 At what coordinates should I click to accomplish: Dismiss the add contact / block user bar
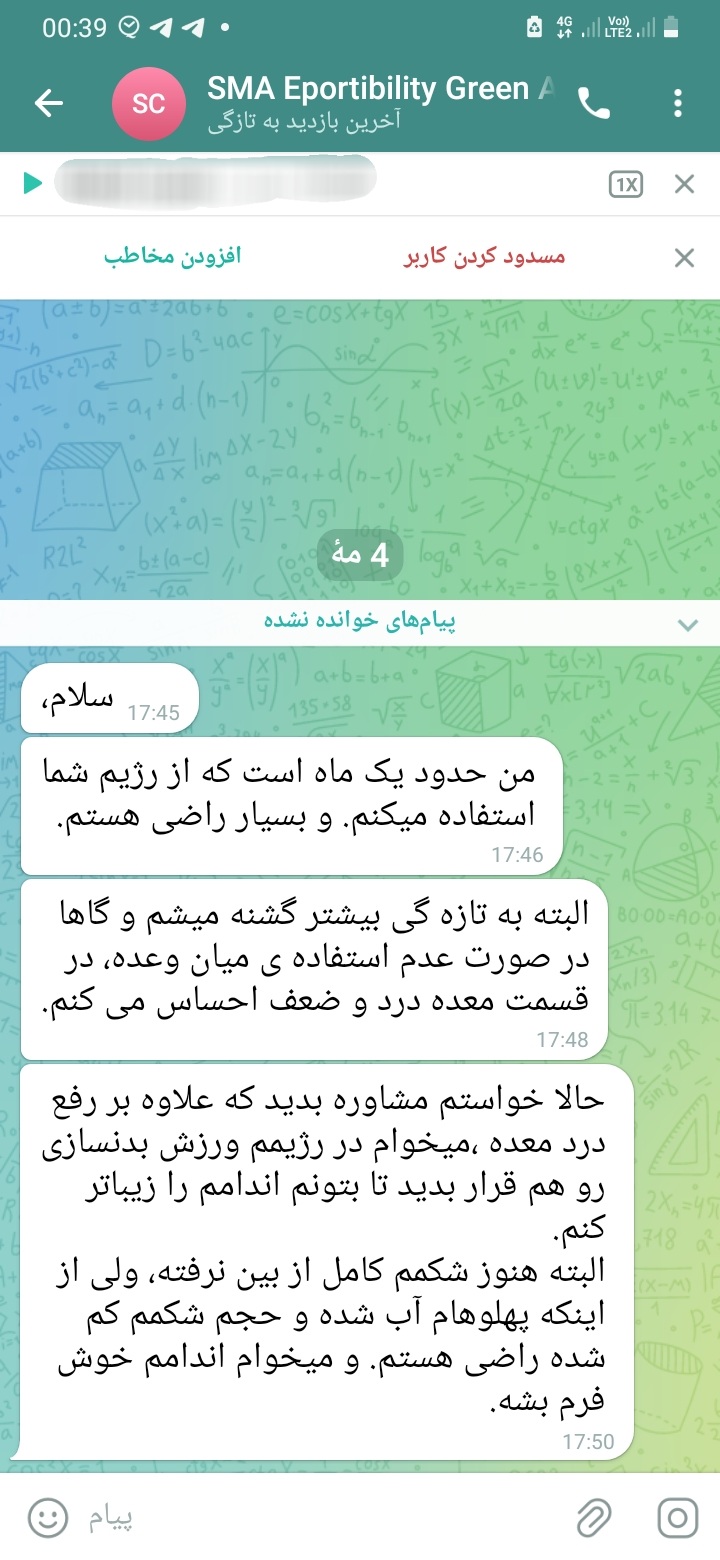coord(684,258)
